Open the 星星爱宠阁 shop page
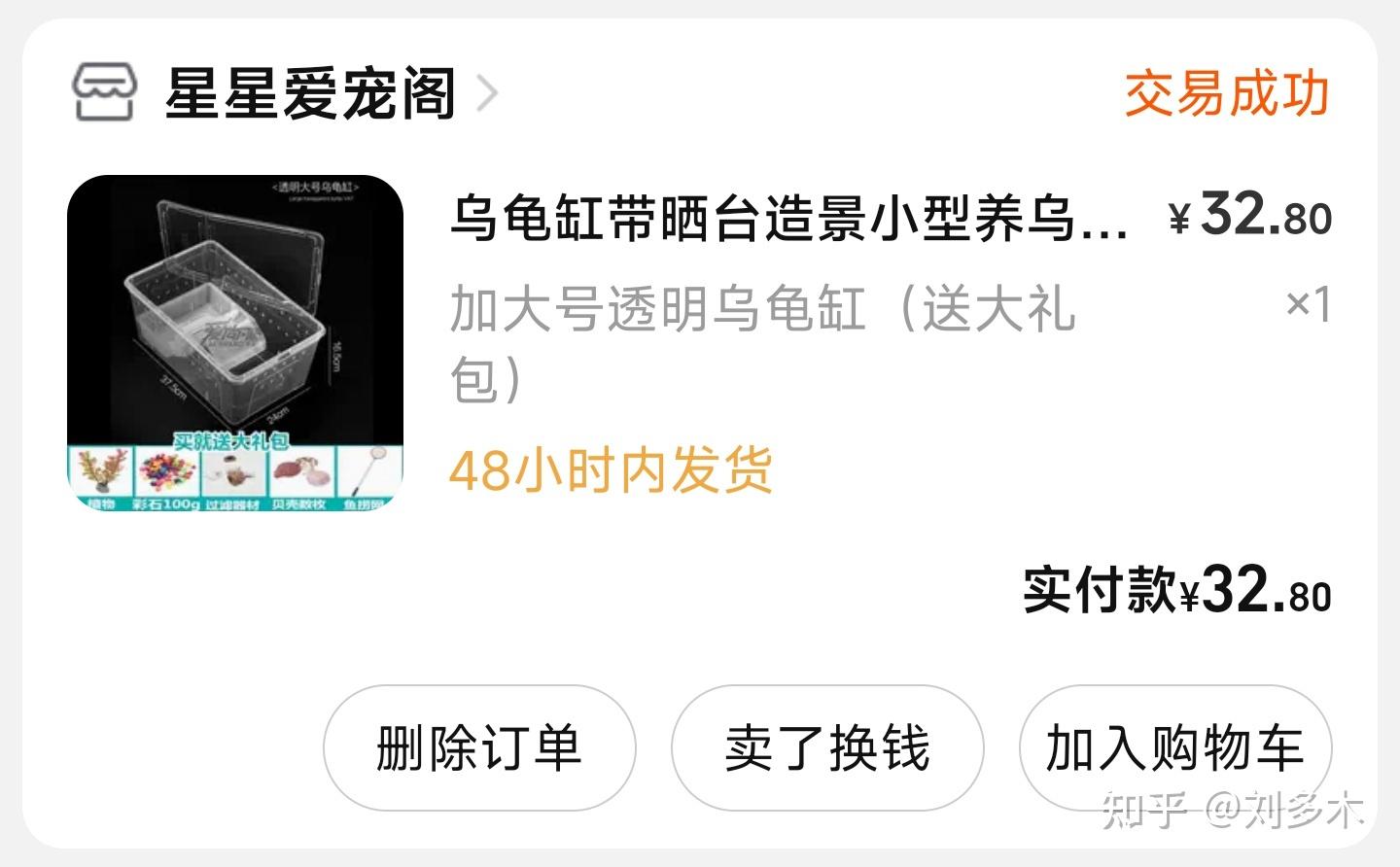 [x=309, y=93]
